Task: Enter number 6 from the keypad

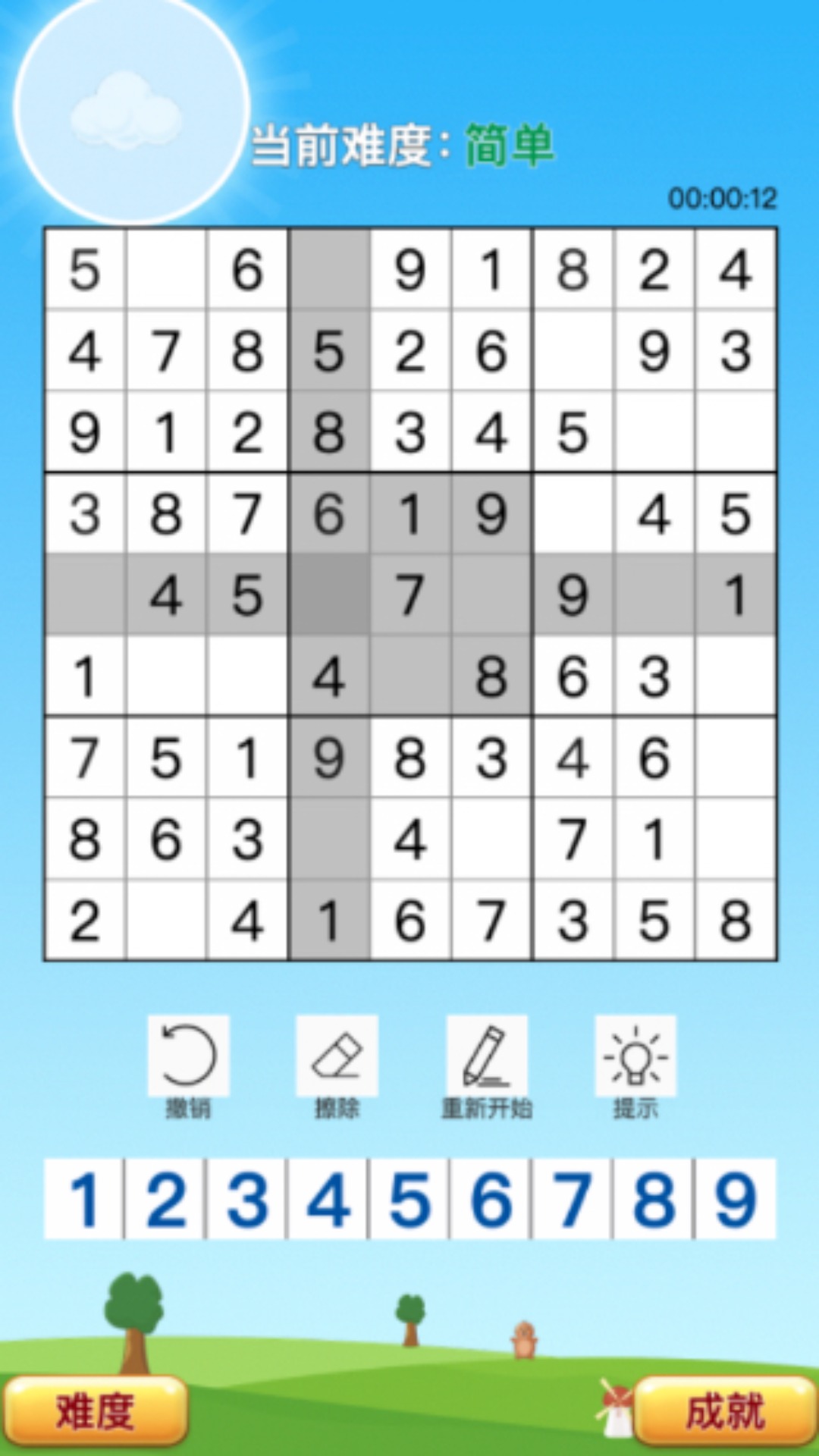Action: point(491,1199)
